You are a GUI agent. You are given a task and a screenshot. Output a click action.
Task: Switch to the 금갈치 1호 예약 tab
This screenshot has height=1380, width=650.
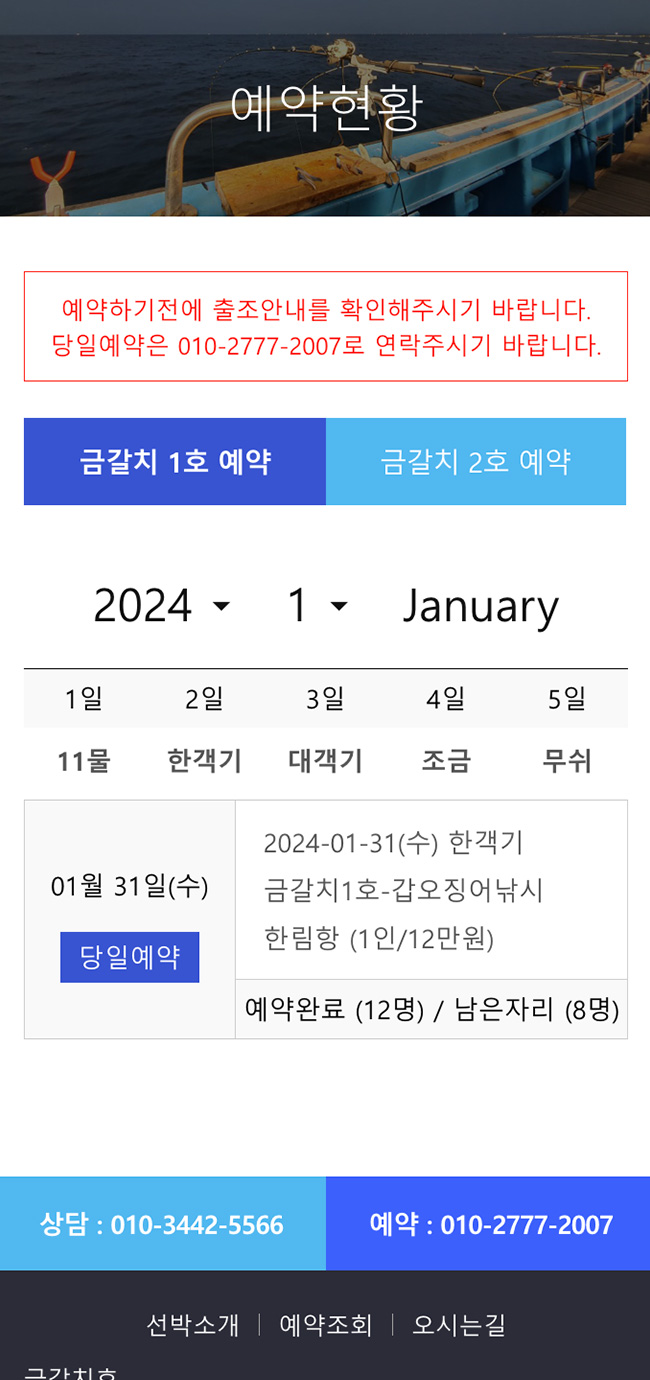[175, 461]
